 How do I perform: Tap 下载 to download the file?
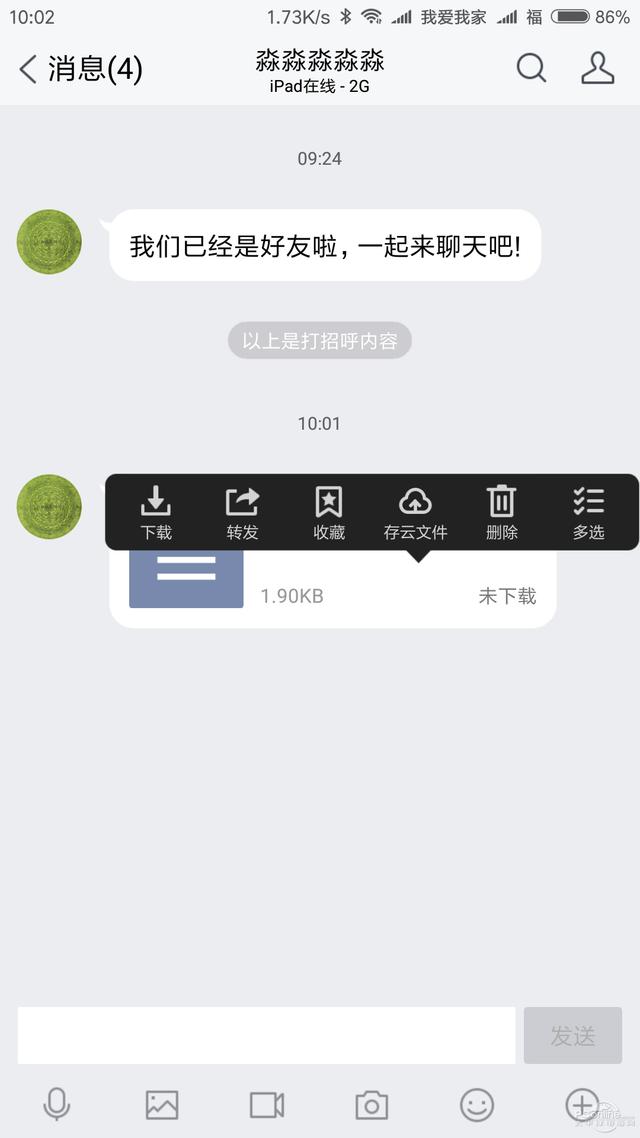(x=156, y=512)
